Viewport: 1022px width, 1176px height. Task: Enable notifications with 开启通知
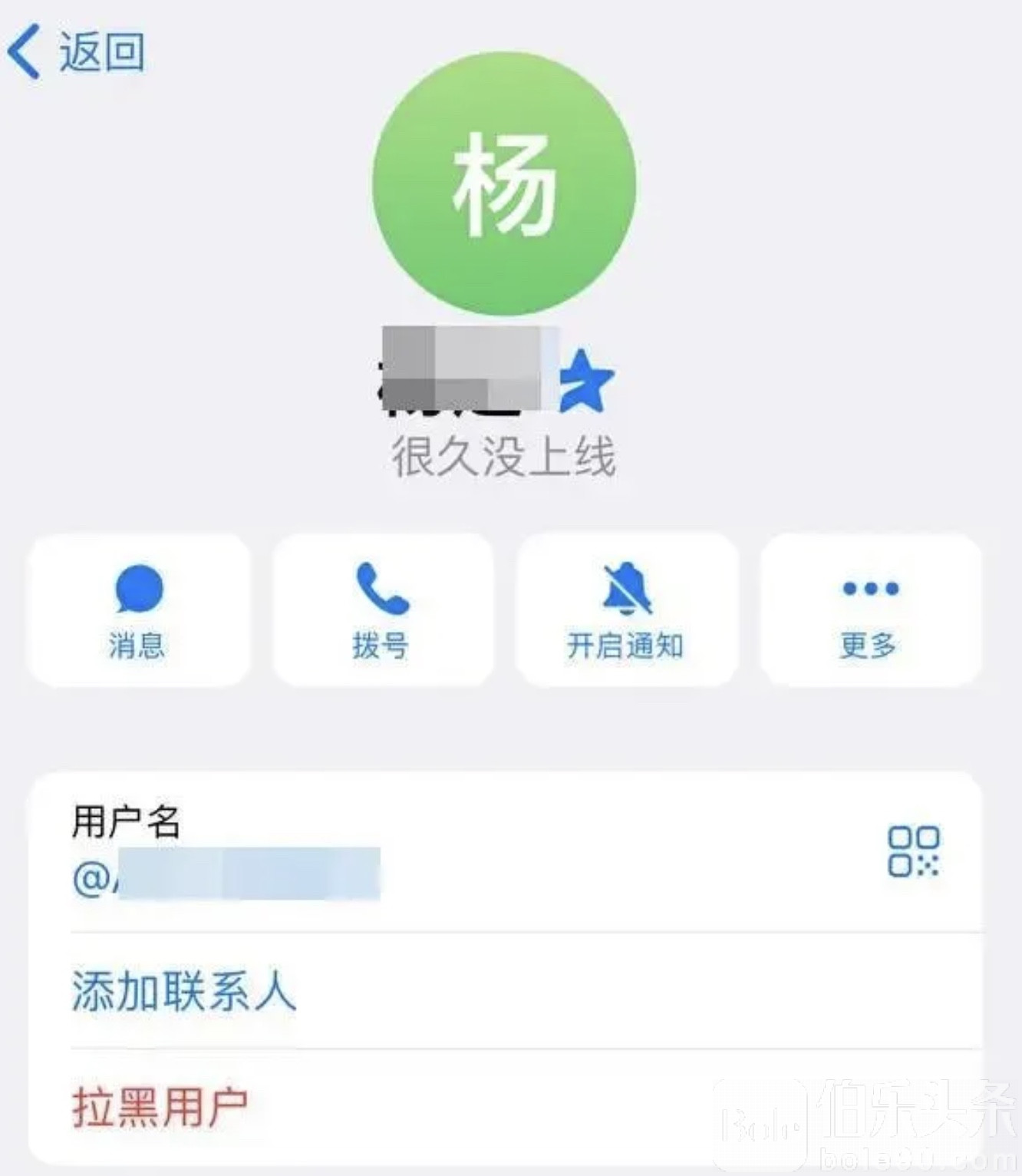[626, 610]
